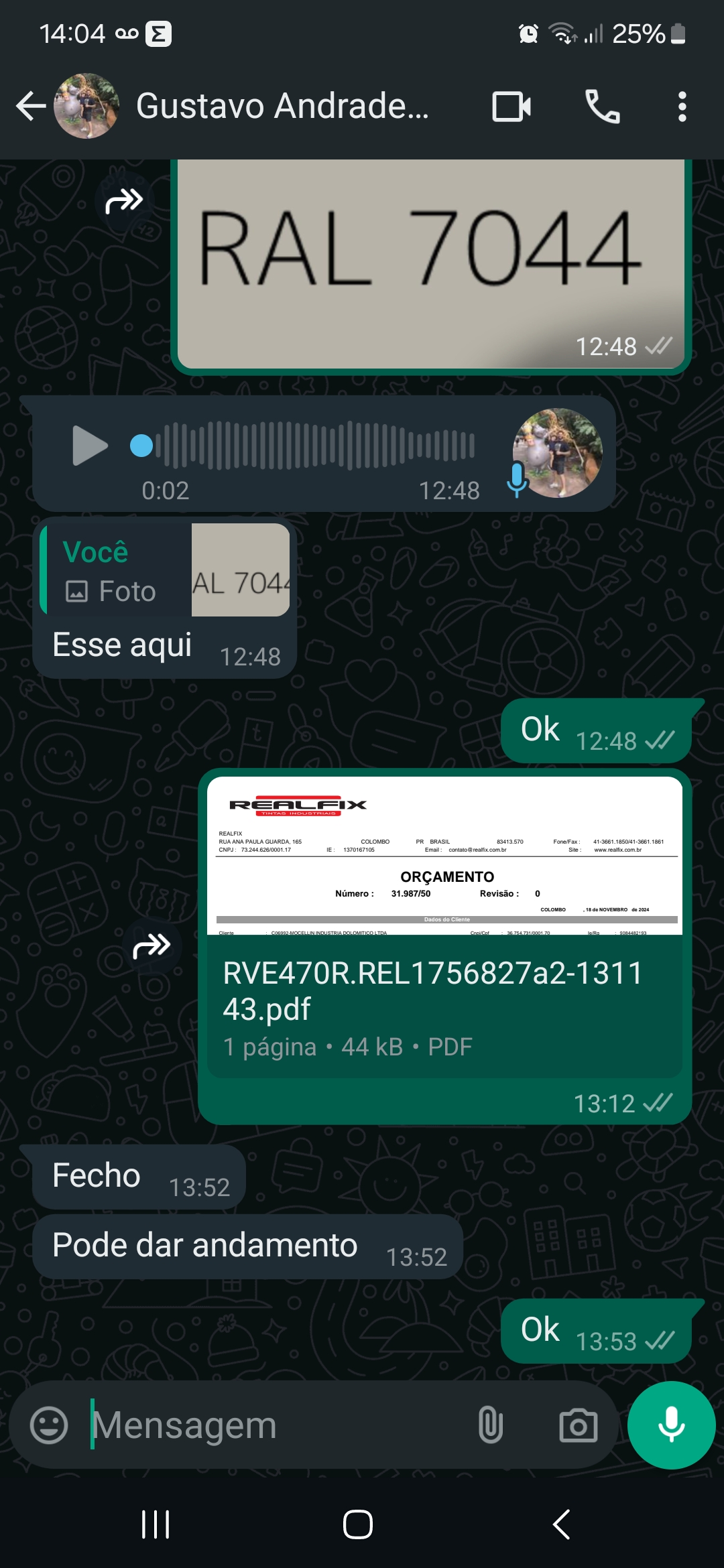Jump to the quoted Foto message
The image size is (724, 1568).
click(165, 570)
